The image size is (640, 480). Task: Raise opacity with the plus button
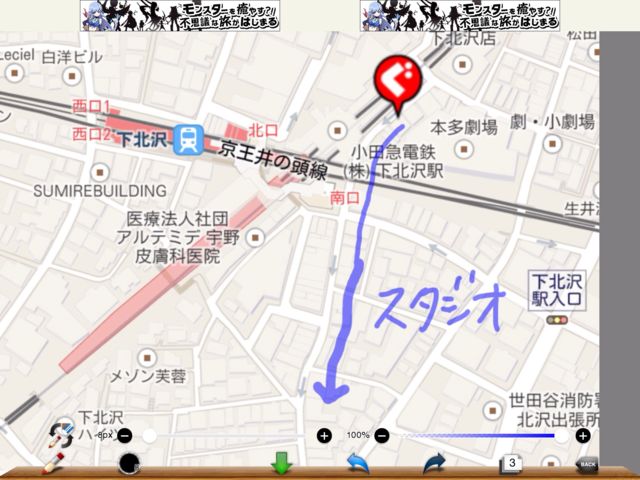583,436
